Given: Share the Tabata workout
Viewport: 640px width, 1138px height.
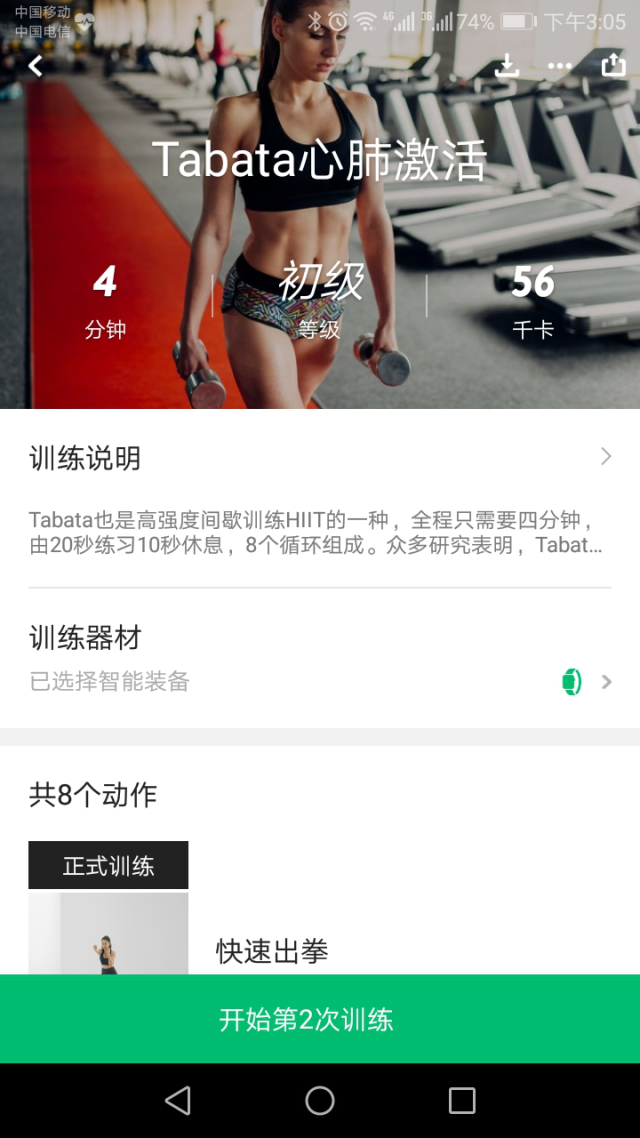Looking at the screenshot, I should pyautogui.click(x=612, y=66).
